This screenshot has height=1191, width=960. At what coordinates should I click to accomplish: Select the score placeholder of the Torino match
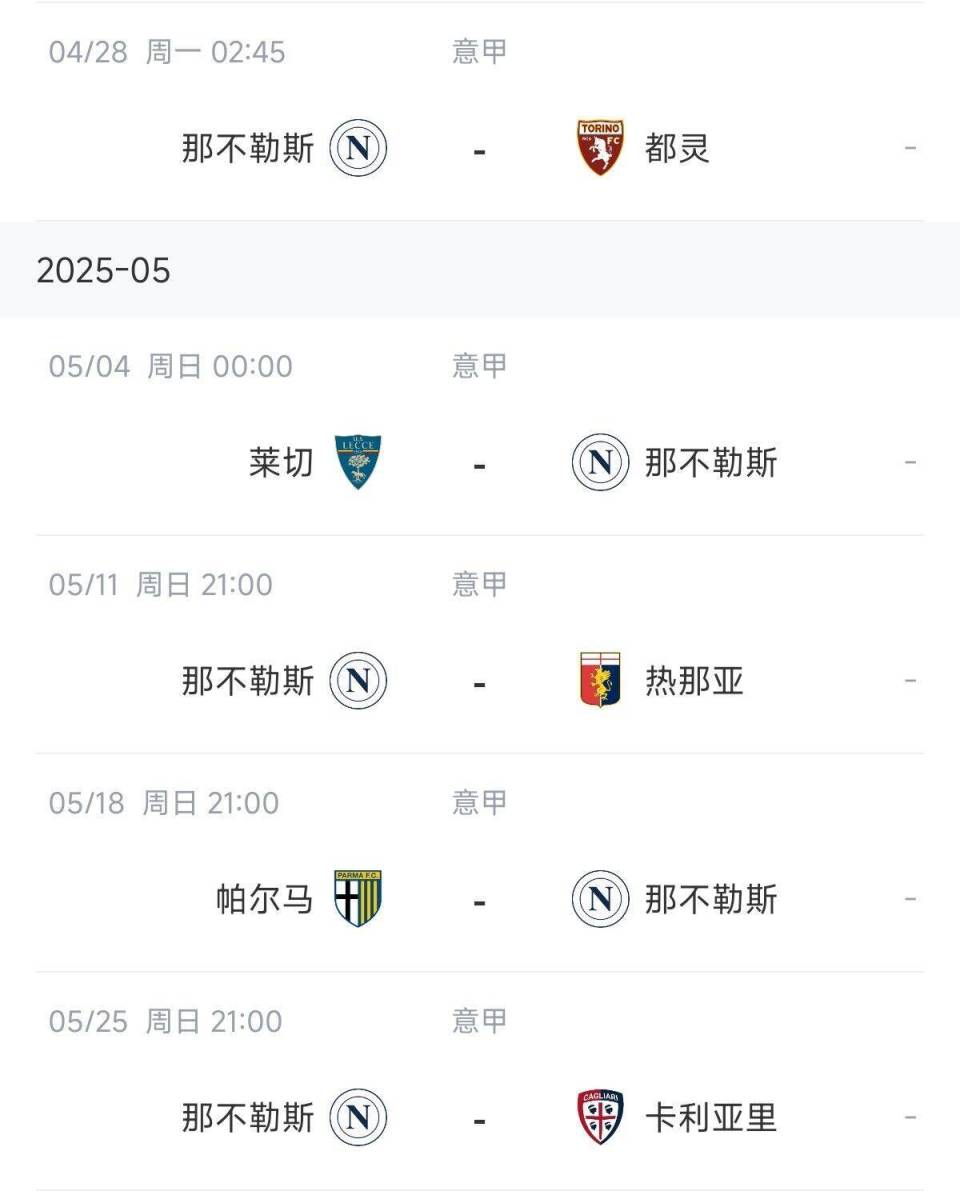(x=908, y=146)
